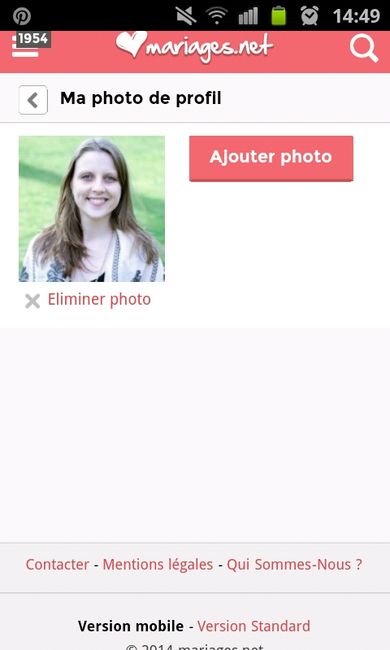
Task: Open the search magnifier icon
Action: [364, 49]
